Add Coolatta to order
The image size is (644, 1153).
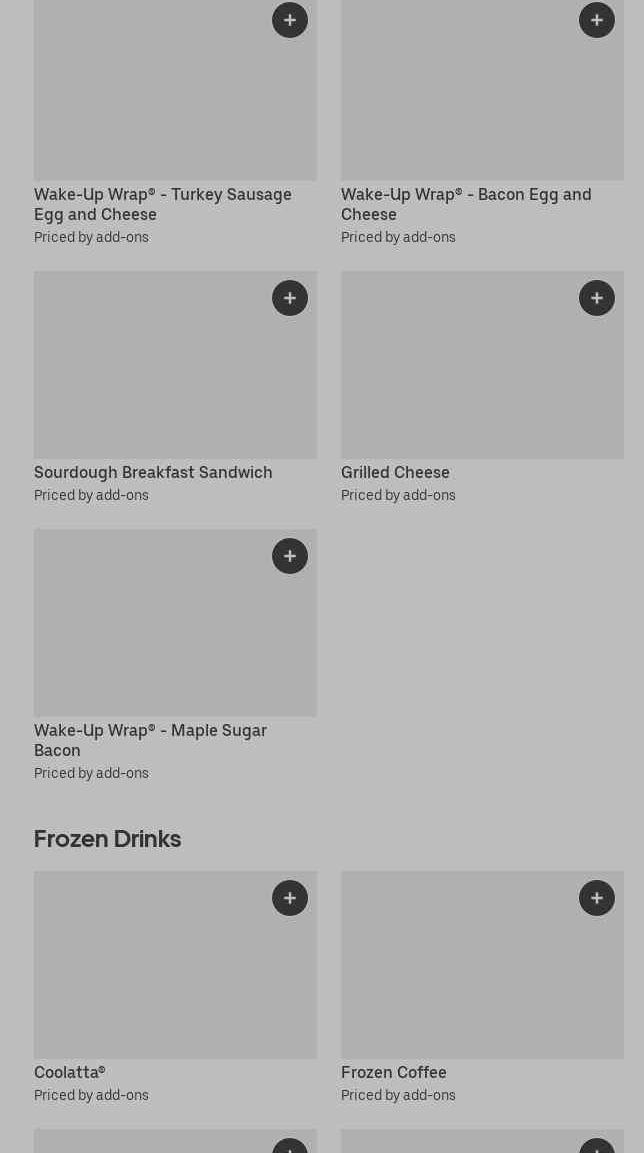click(290, 898)
